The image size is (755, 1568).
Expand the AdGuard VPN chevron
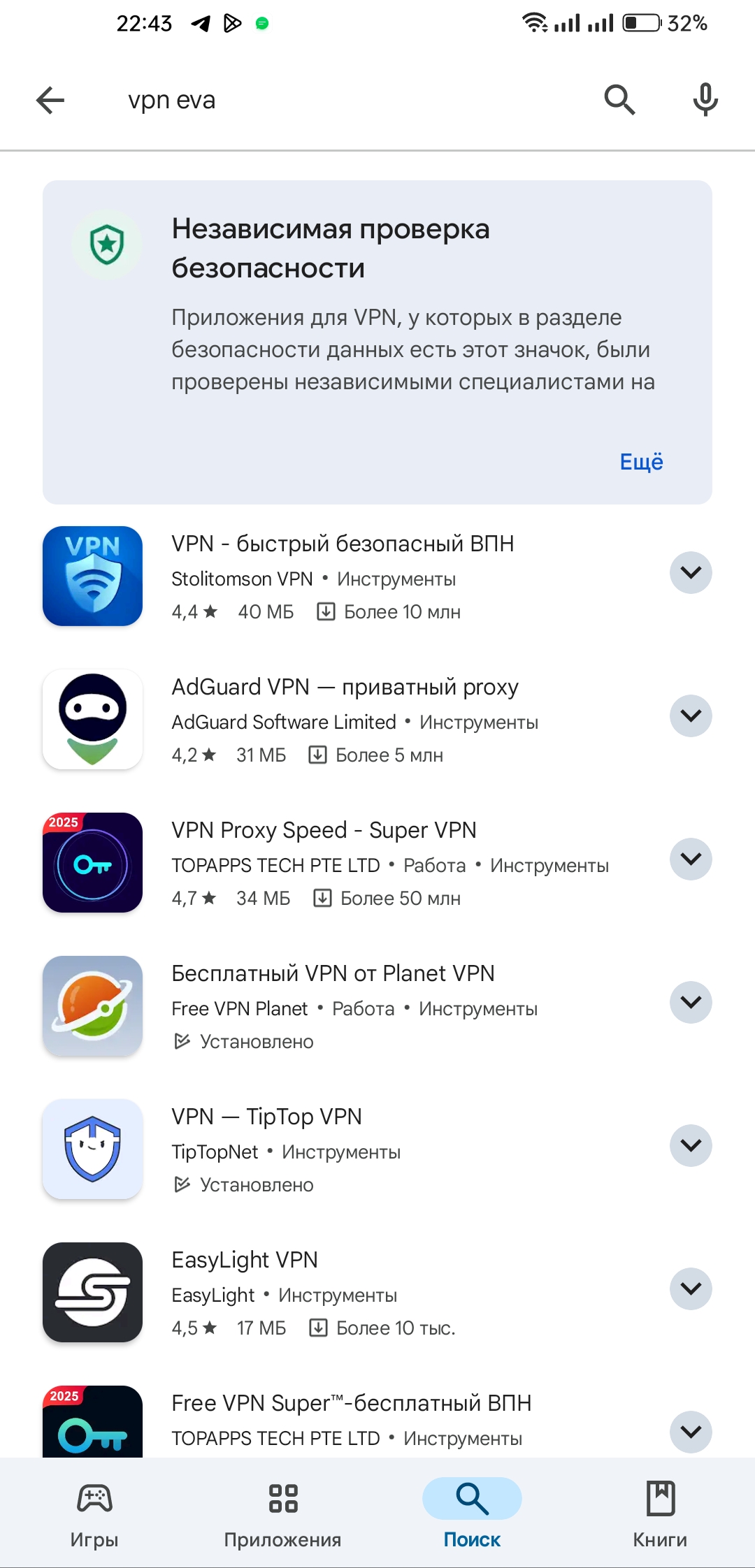point(691,716)
